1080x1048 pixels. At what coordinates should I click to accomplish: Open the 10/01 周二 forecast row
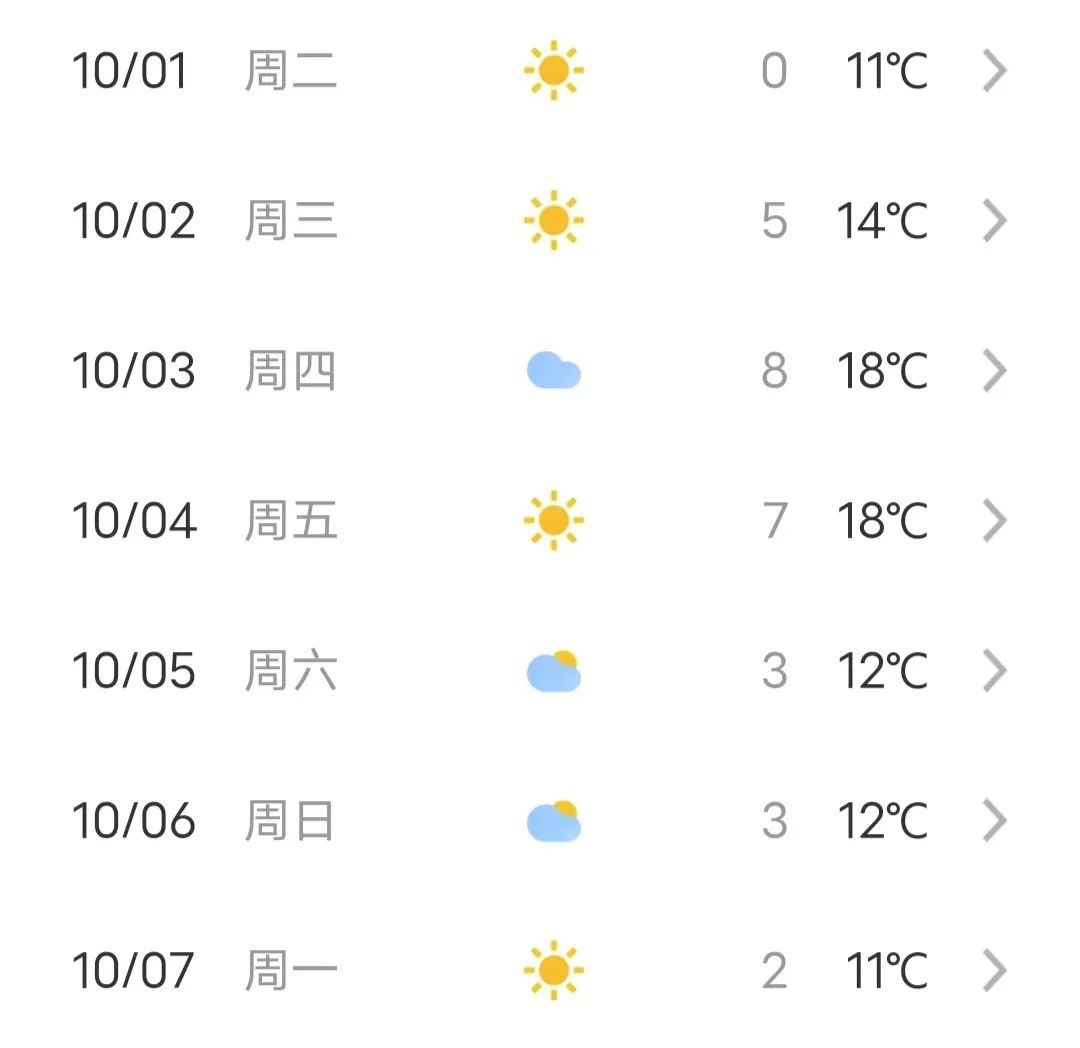(x=540, y=72)
